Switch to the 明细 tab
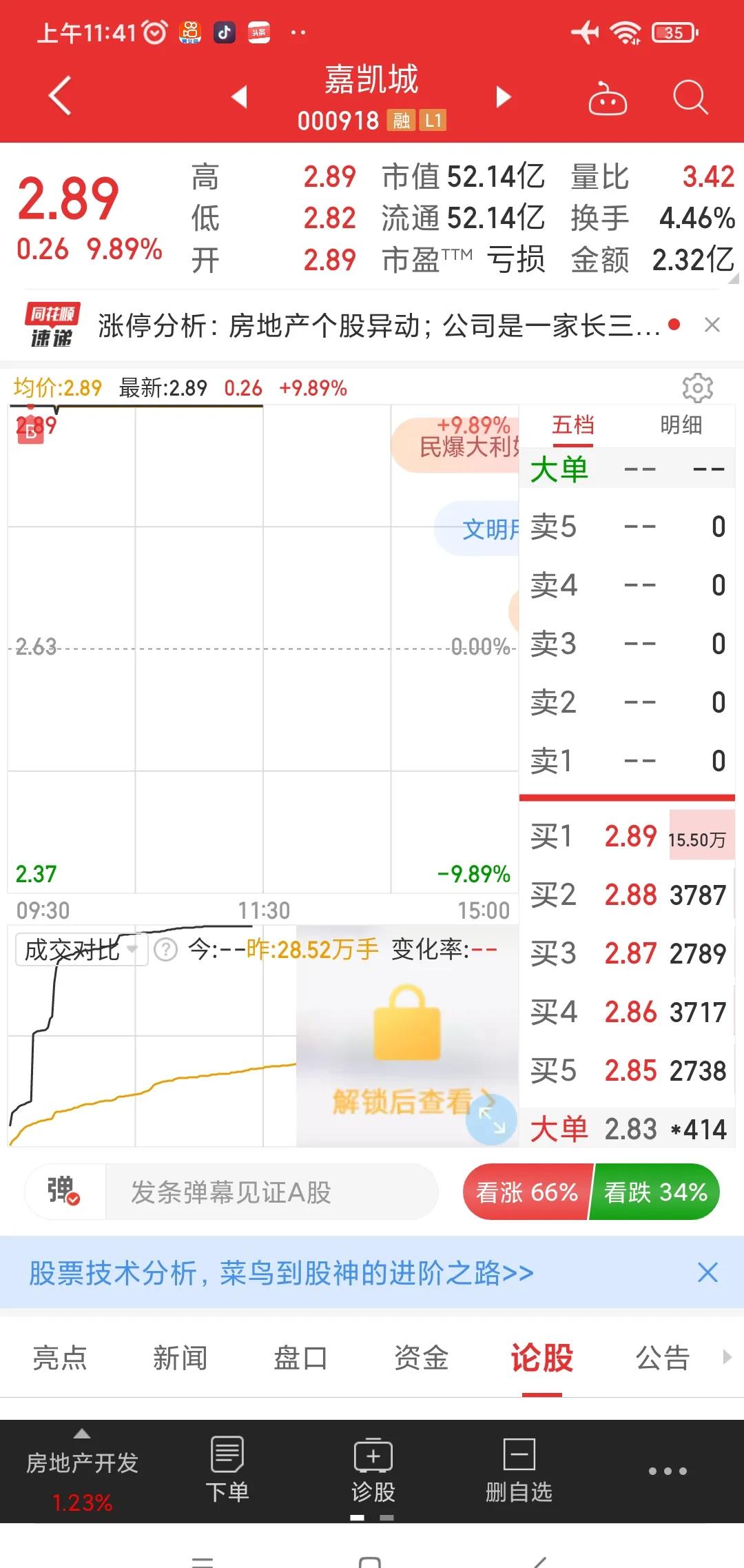Screen dimensions: 744x1568 coord(681,425)
